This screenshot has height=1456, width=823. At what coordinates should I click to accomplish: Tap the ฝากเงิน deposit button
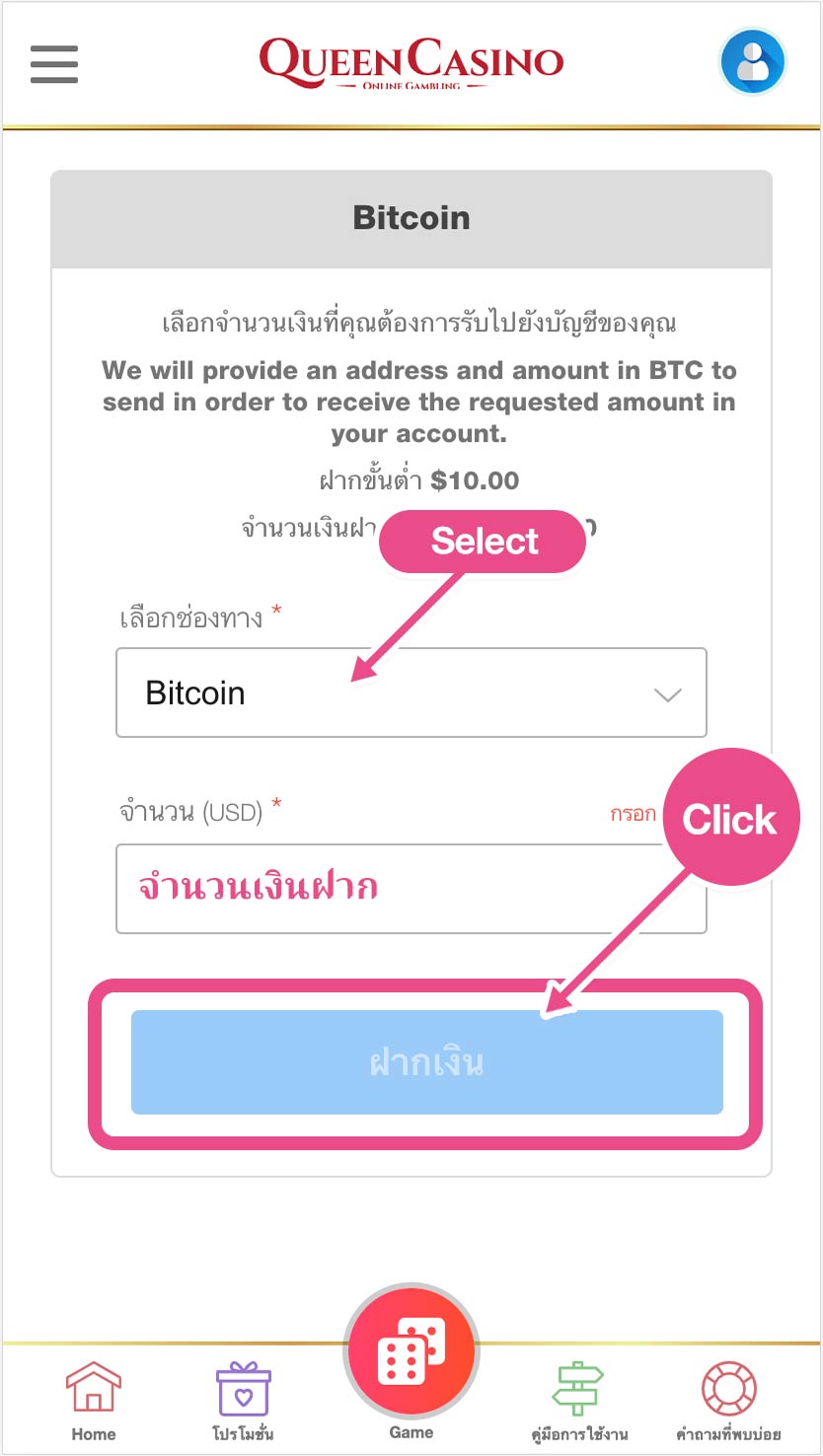(x=426, y=1062)
